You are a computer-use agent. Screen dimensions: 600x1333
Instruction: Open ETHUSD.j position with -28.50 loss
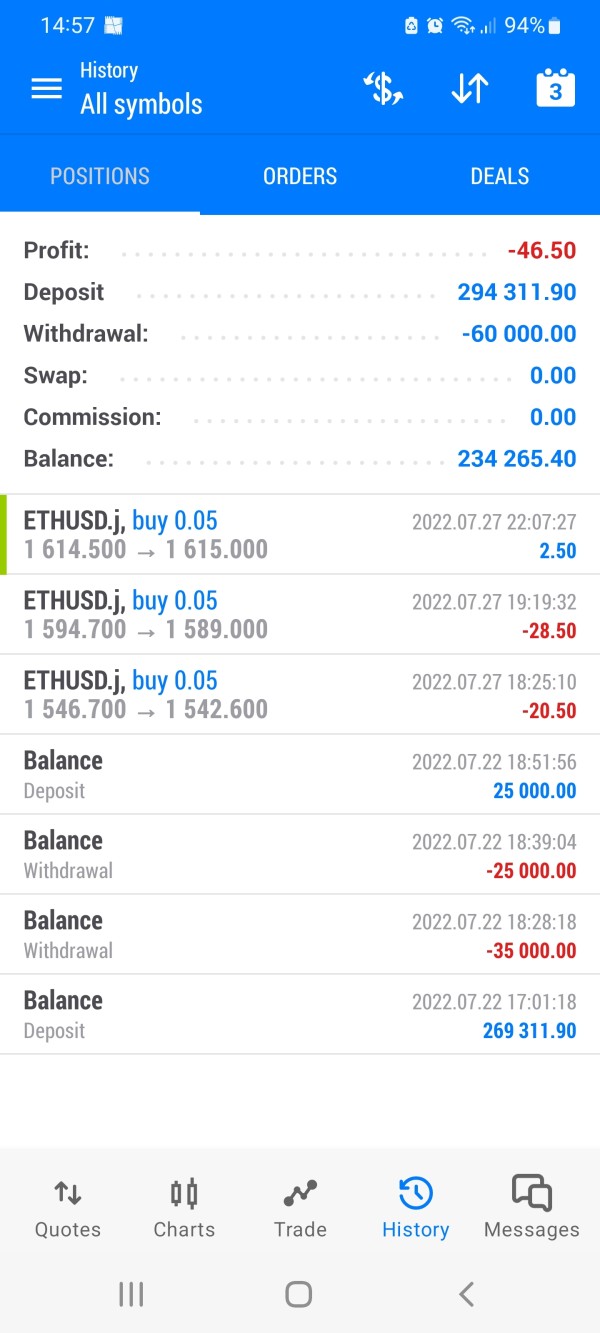point(300,615)
